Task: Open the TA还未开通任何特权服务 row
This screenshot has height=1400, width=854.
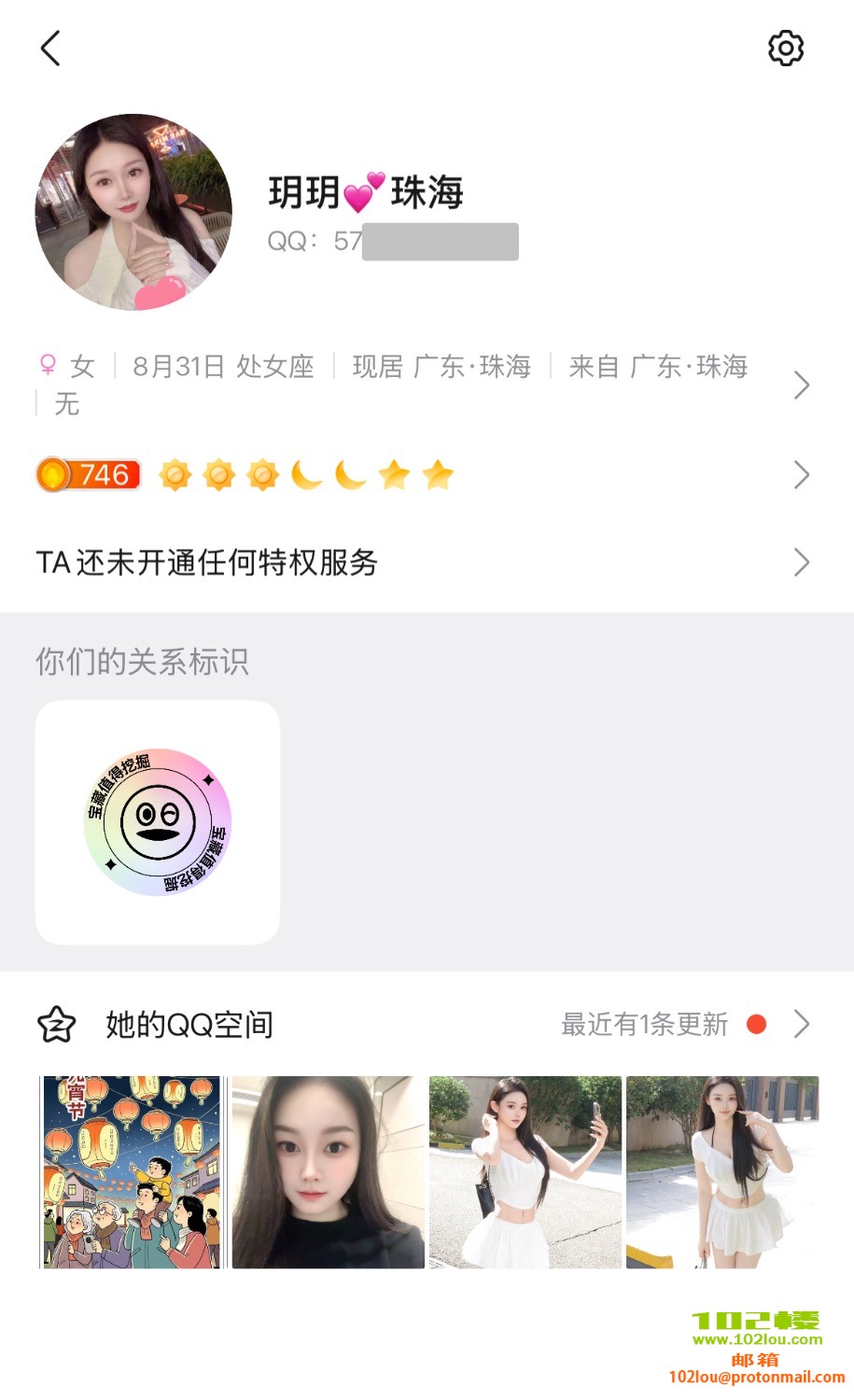Action: point(420,563)
